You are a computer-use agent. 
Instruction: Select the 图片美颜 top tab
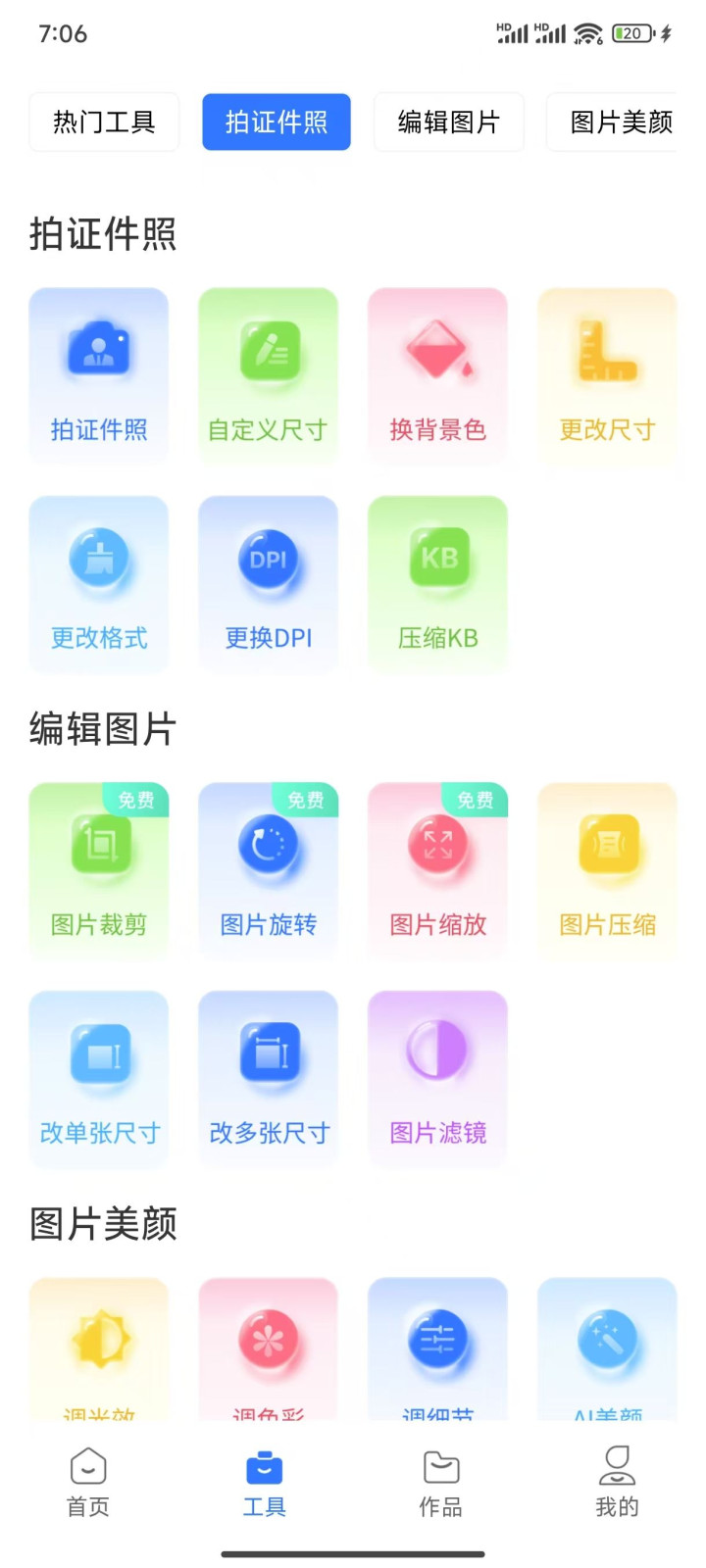click(612, 122)
